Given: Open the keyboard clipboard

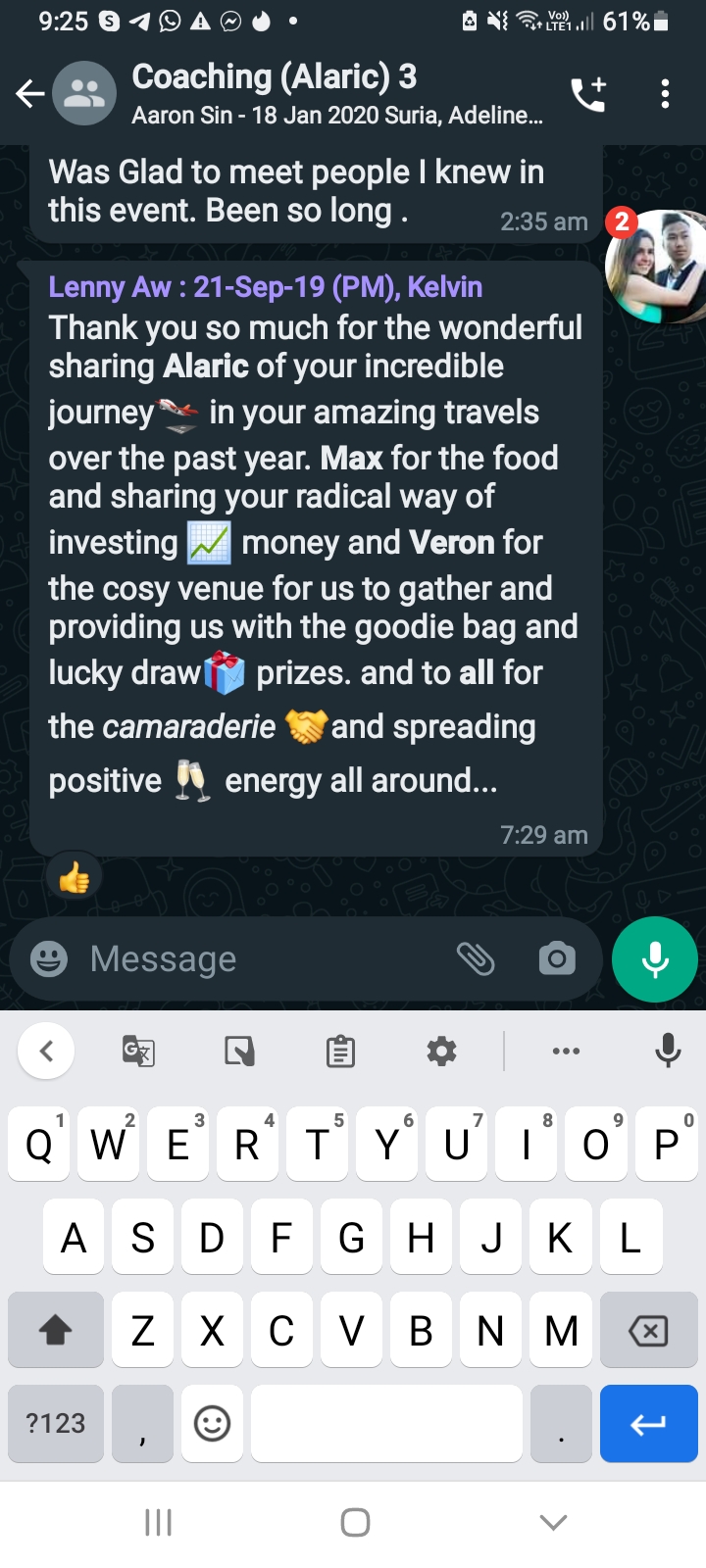Looking at the screenshot, I should [340, 1051].
